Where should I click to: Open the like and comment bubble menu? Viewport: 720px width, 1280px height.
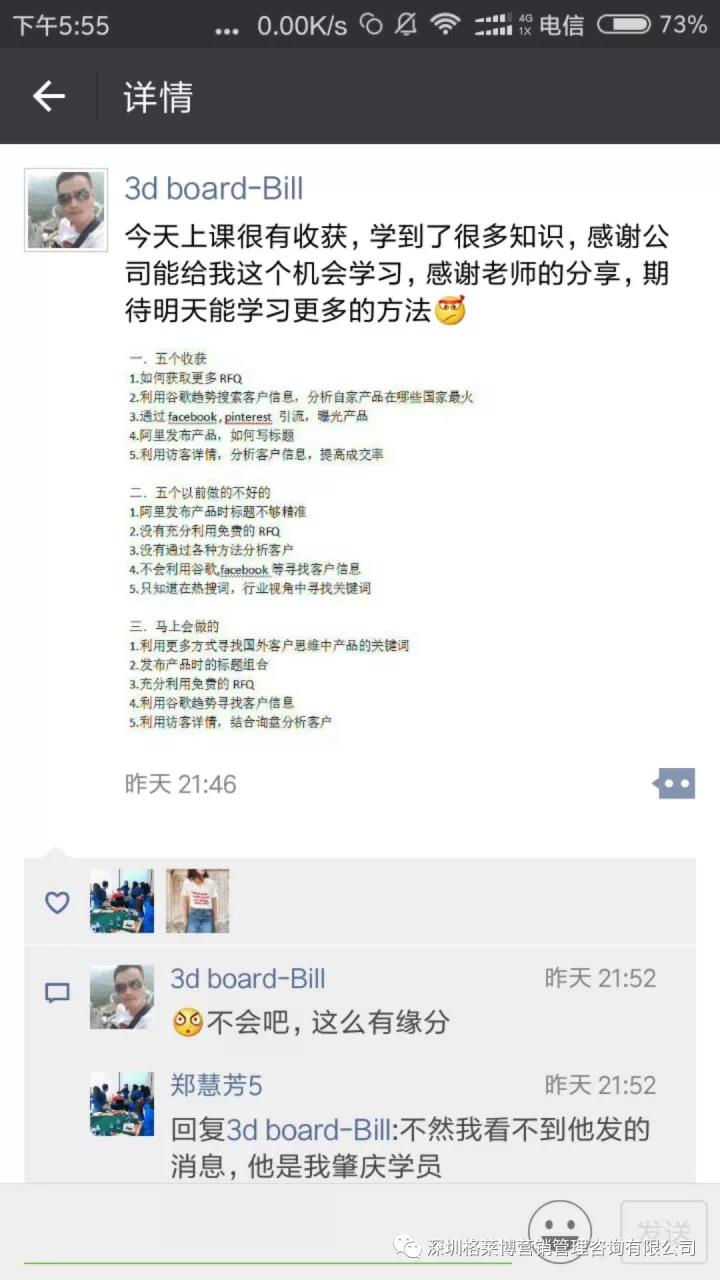coord(674,783)
